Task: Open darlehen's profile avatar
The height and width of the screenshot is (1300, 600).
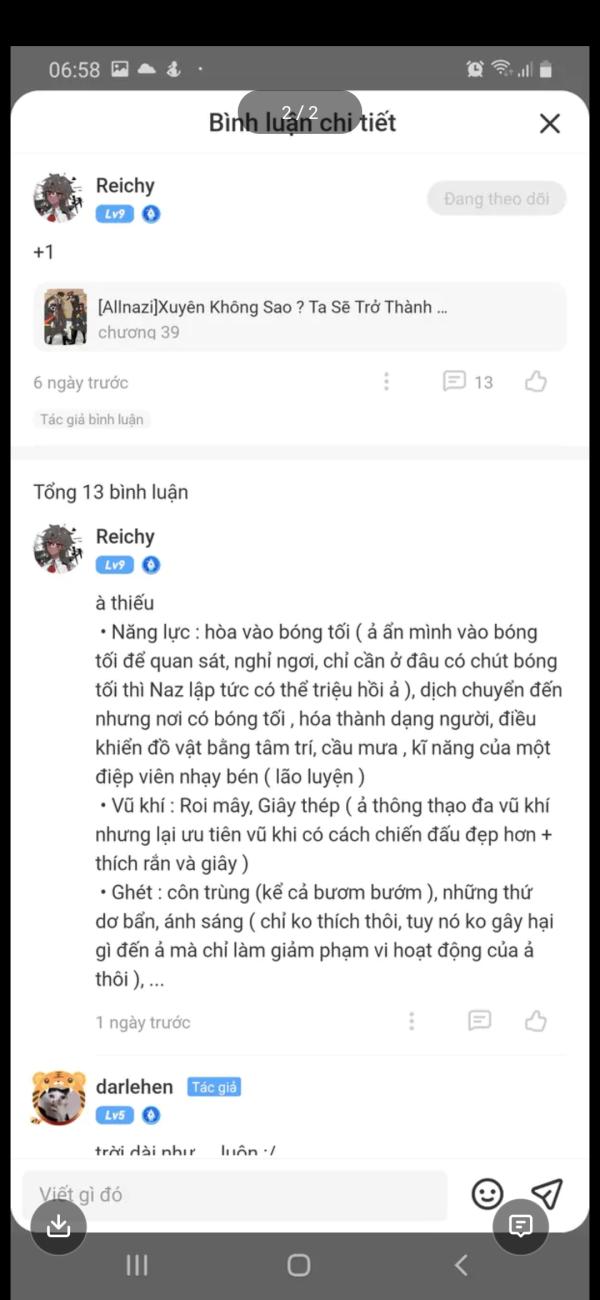Action: pos(58,1098)
